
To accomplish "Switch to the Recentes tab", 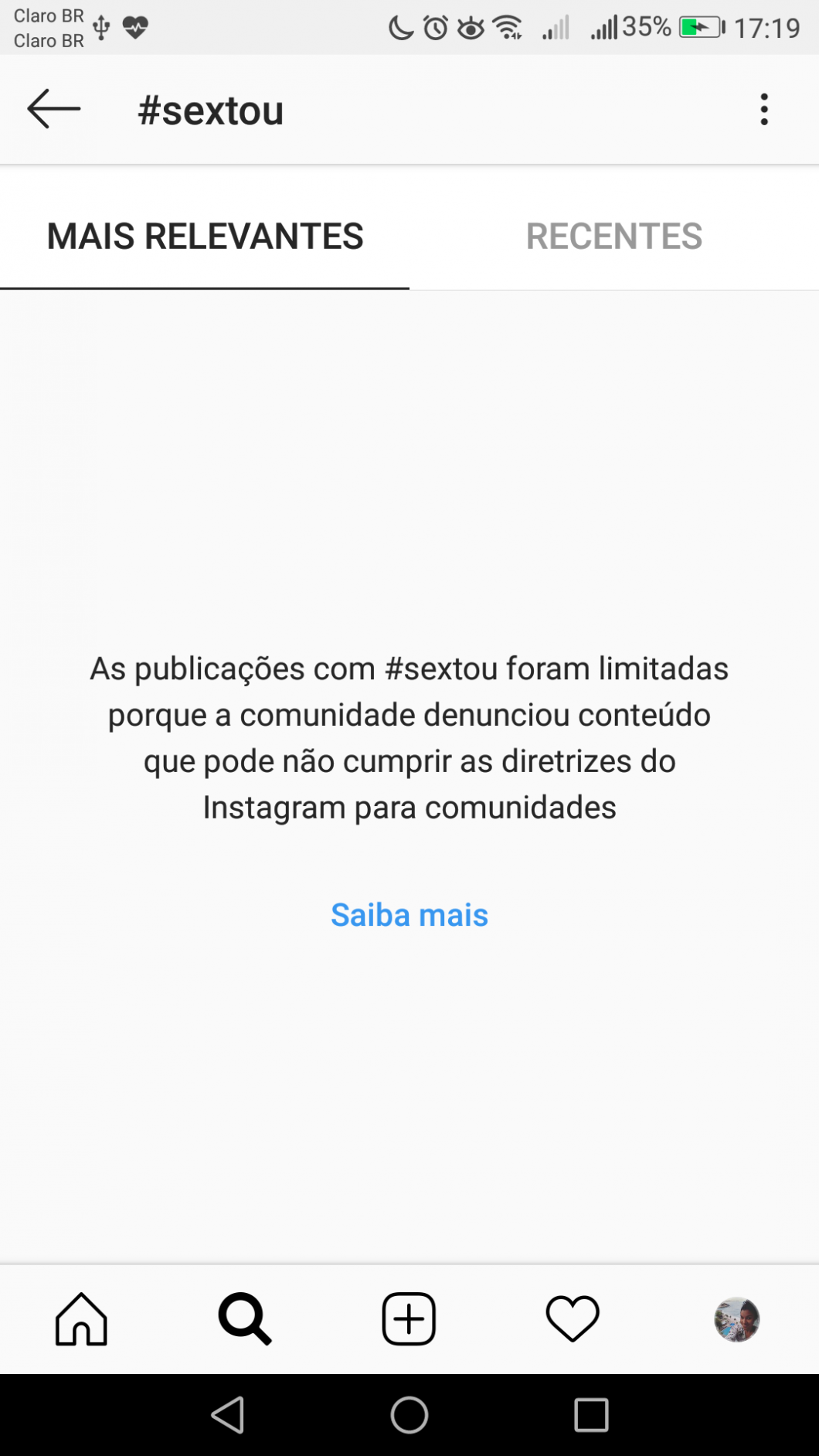I will pyautogui.click(x=614, y=236).
